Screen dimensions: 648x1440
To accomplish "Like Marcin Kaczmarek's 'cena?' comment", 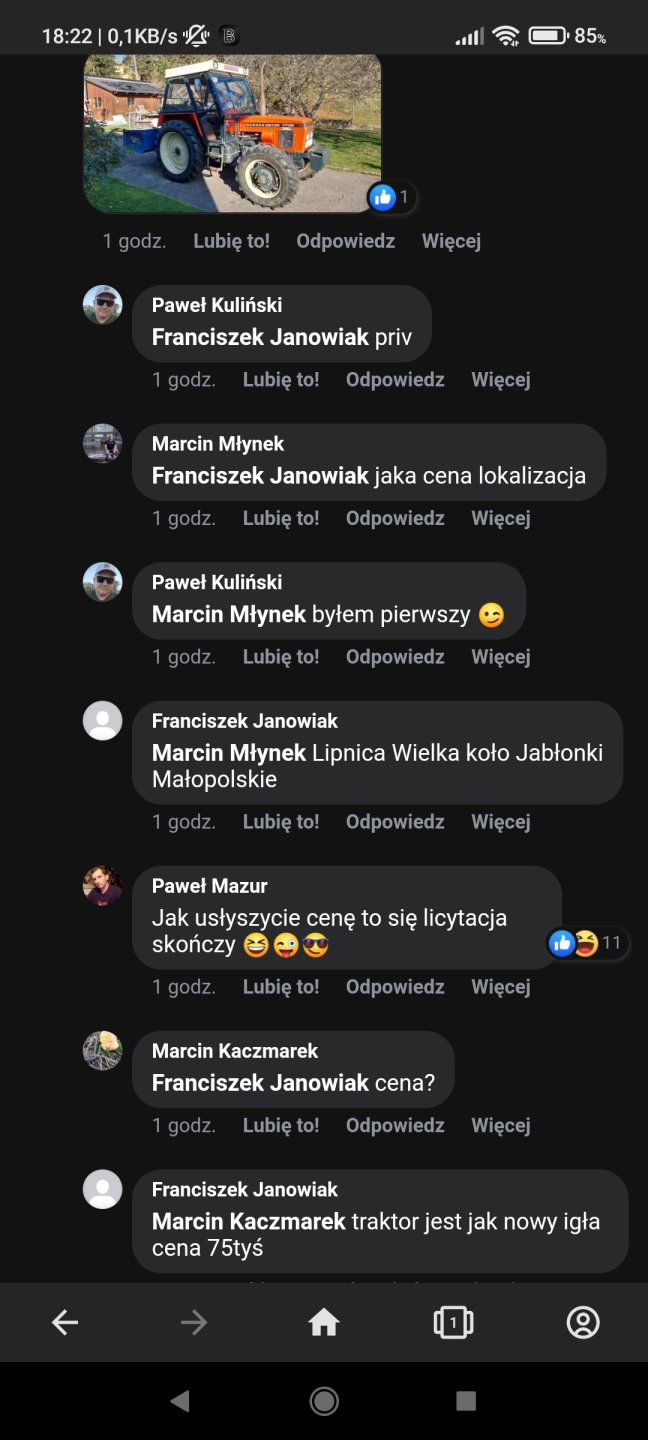I will [x=280, y=1125].
